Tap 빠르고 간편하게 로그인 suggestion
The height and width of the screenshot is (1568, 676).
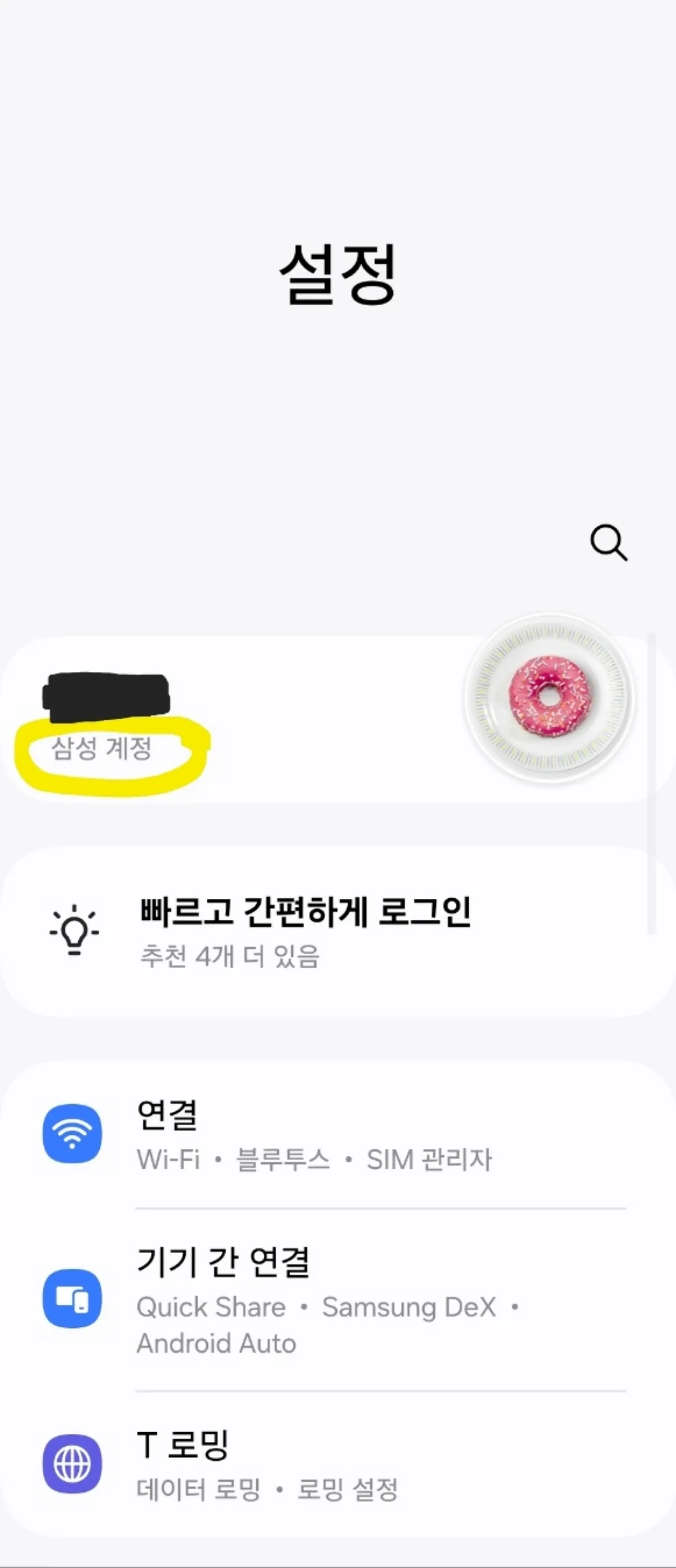tap(305, 913)
